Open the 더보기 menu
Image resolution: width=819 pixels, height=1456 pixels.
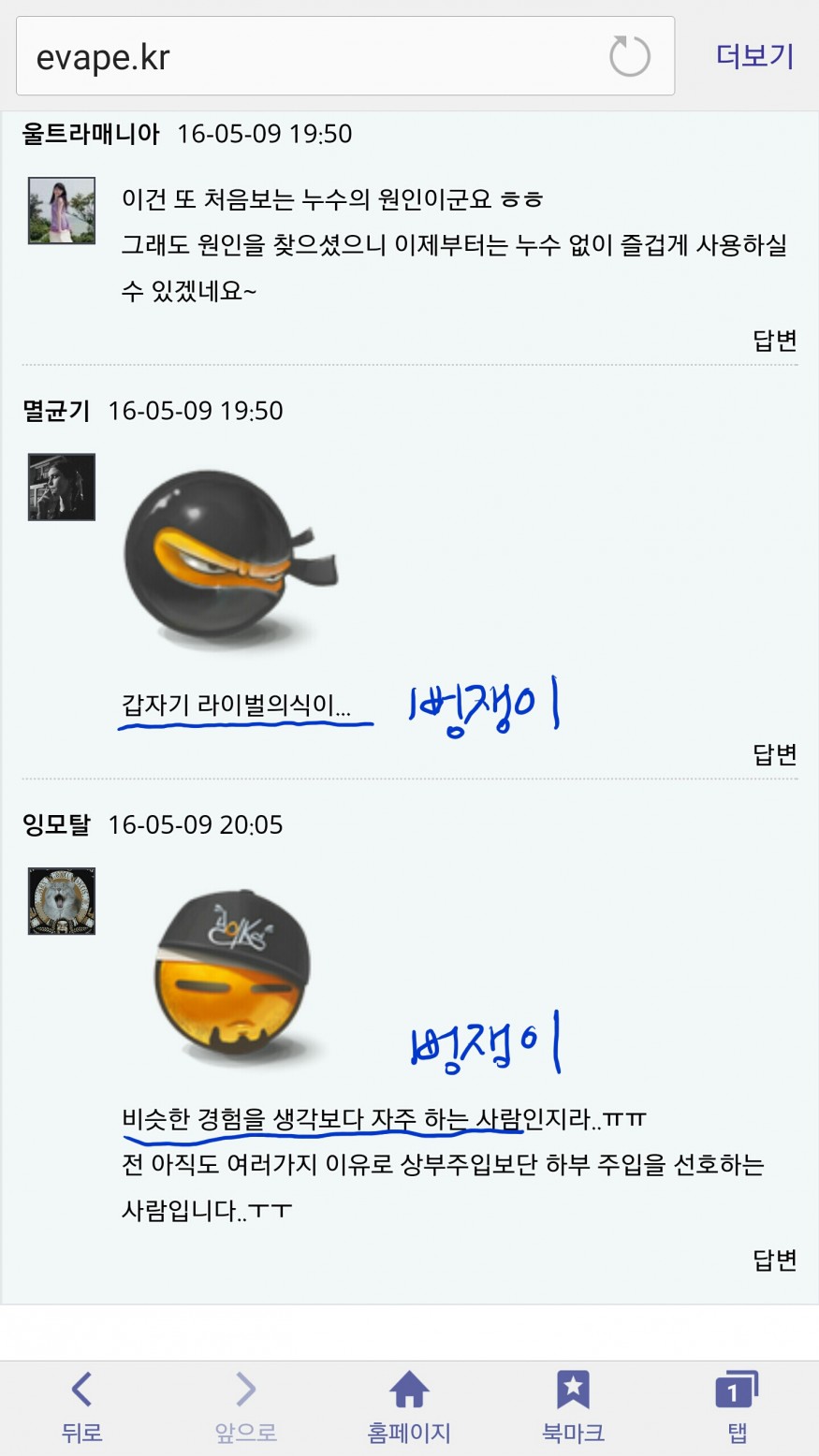pyautogui.click(x=754, y=56)
